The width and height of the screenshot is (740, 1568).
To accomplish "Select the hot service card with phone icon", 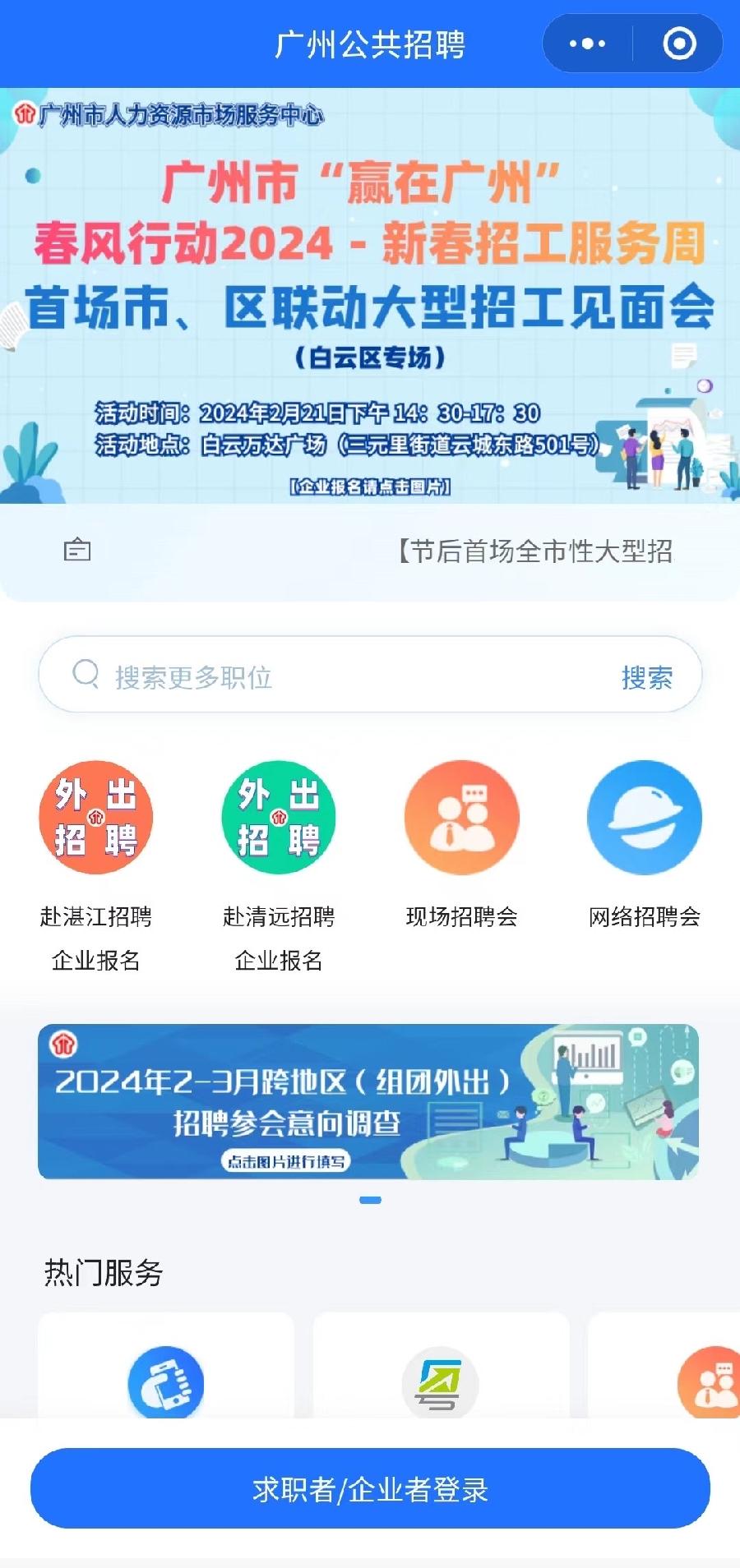I will [166, 1382].
